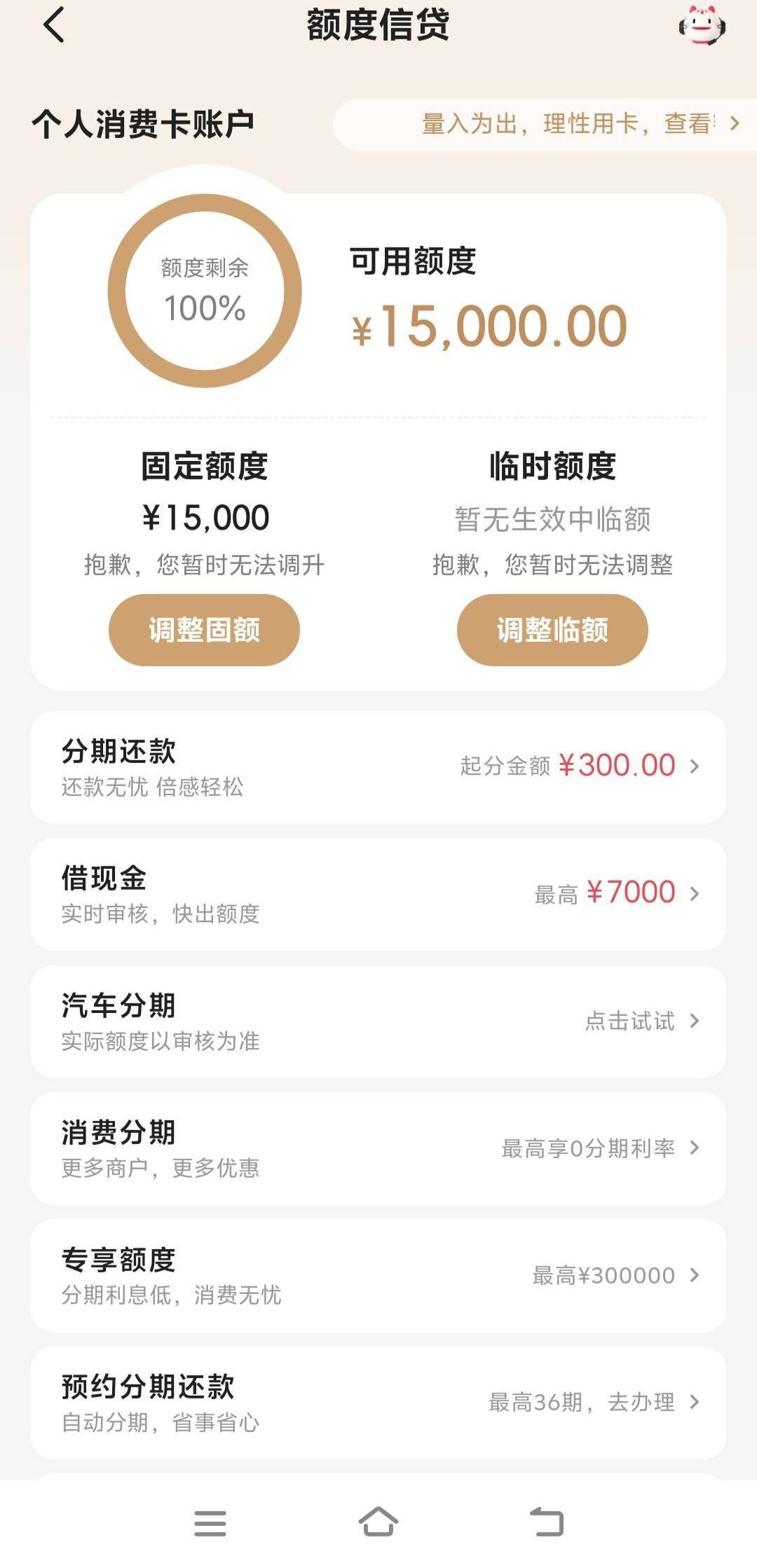Go to the system home screen
The height and width of the screenshot is (1568, 757).
coord(378,1522)
